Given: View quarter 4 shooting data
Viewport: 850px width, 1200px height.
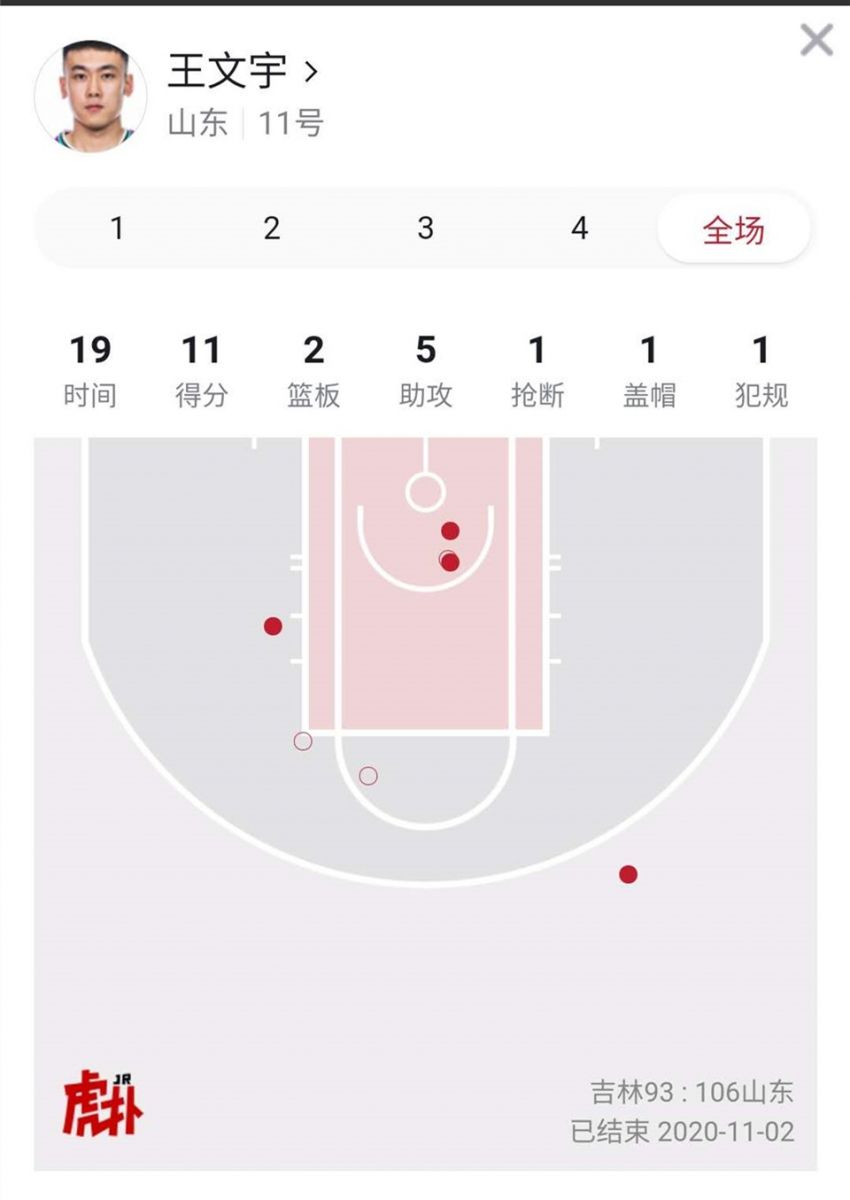Looking at the screenshot, I should coord(579,229).
